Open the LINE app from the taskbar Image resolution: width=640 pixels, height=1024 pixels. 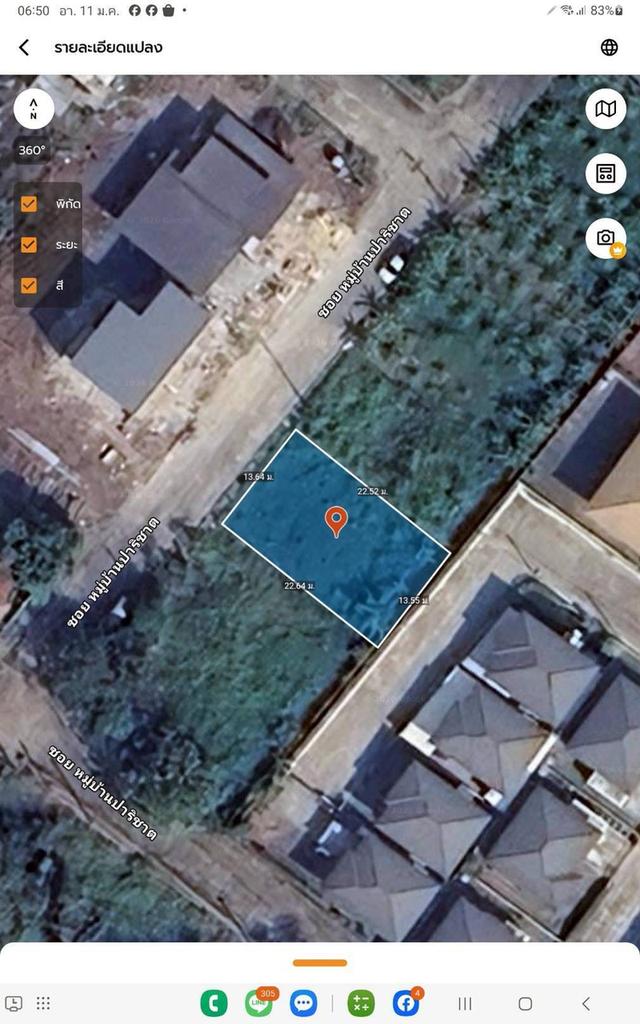[259, 1002]
